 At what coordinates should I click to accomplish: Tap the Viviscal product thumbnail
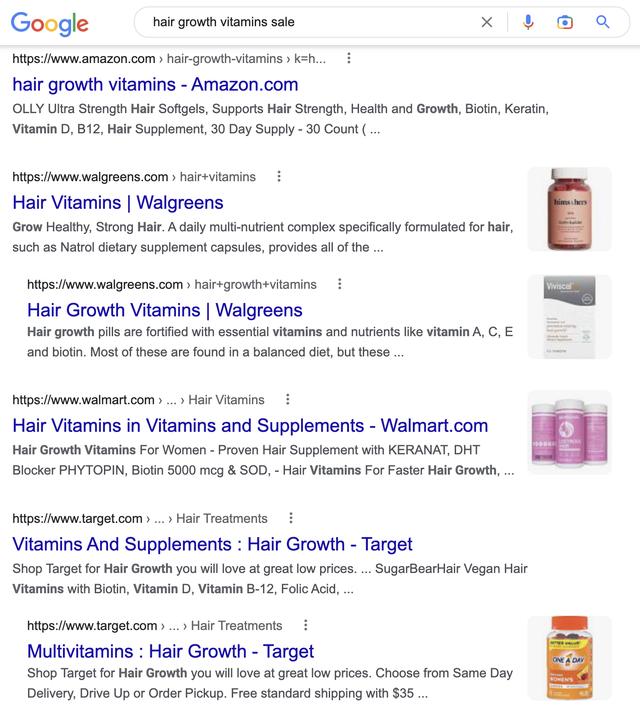[569, 316]
